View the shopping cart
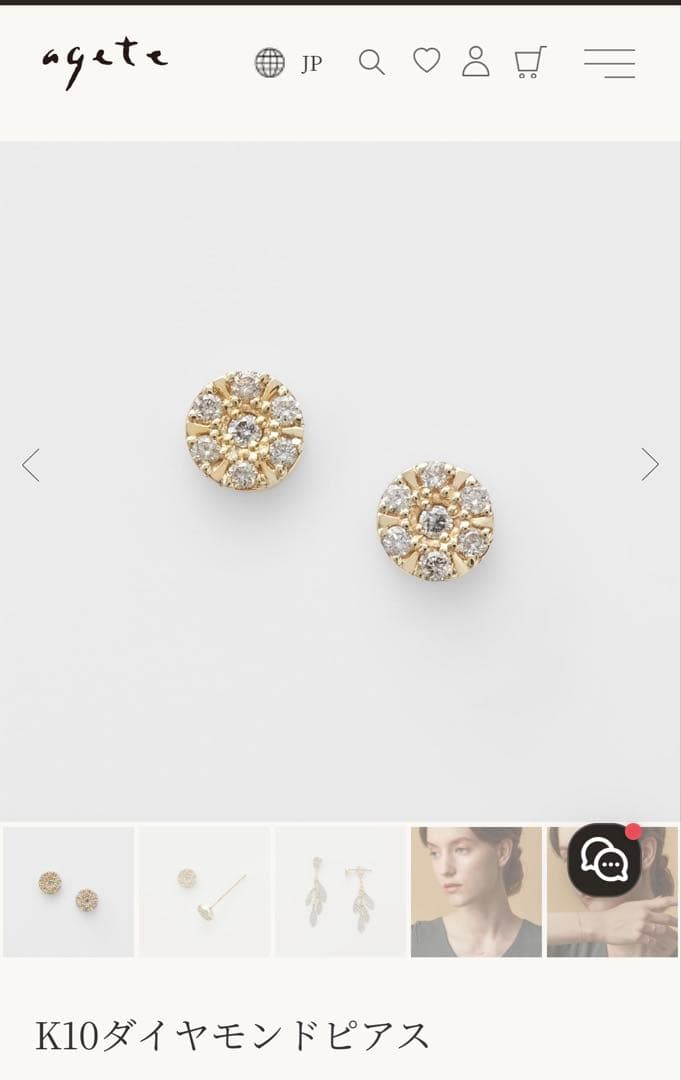681x1080 pixels. [530, 63]
